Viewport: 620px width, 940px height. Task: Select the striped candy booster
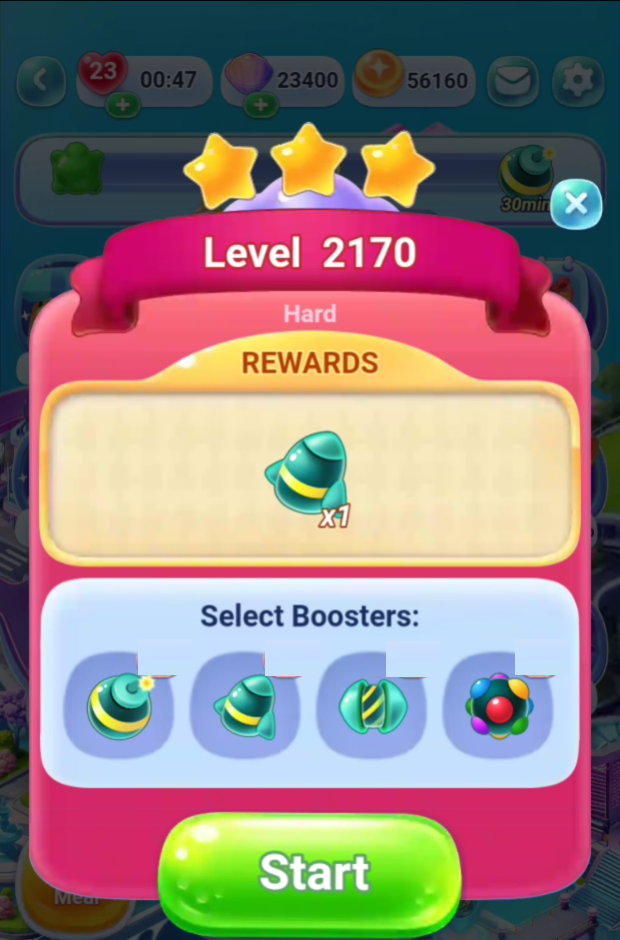click(373, 706)
